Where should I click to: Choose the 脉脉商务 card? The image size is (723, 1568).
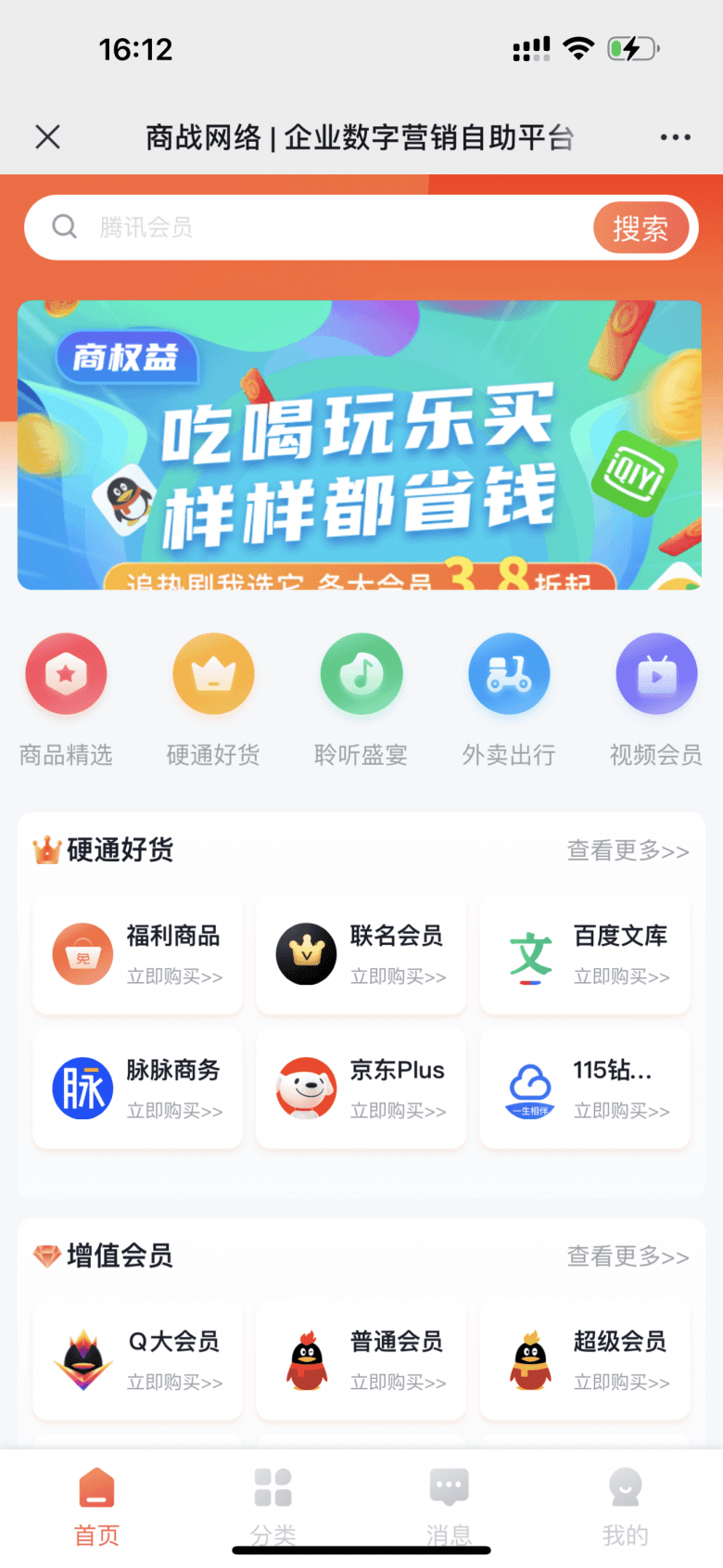point(138,1088)
